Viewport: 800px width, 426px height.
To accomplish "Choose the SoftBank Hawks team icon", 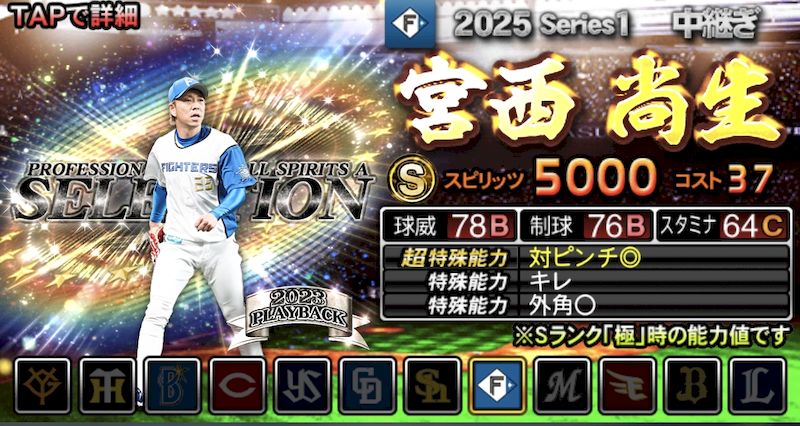I will click(432, 385).
